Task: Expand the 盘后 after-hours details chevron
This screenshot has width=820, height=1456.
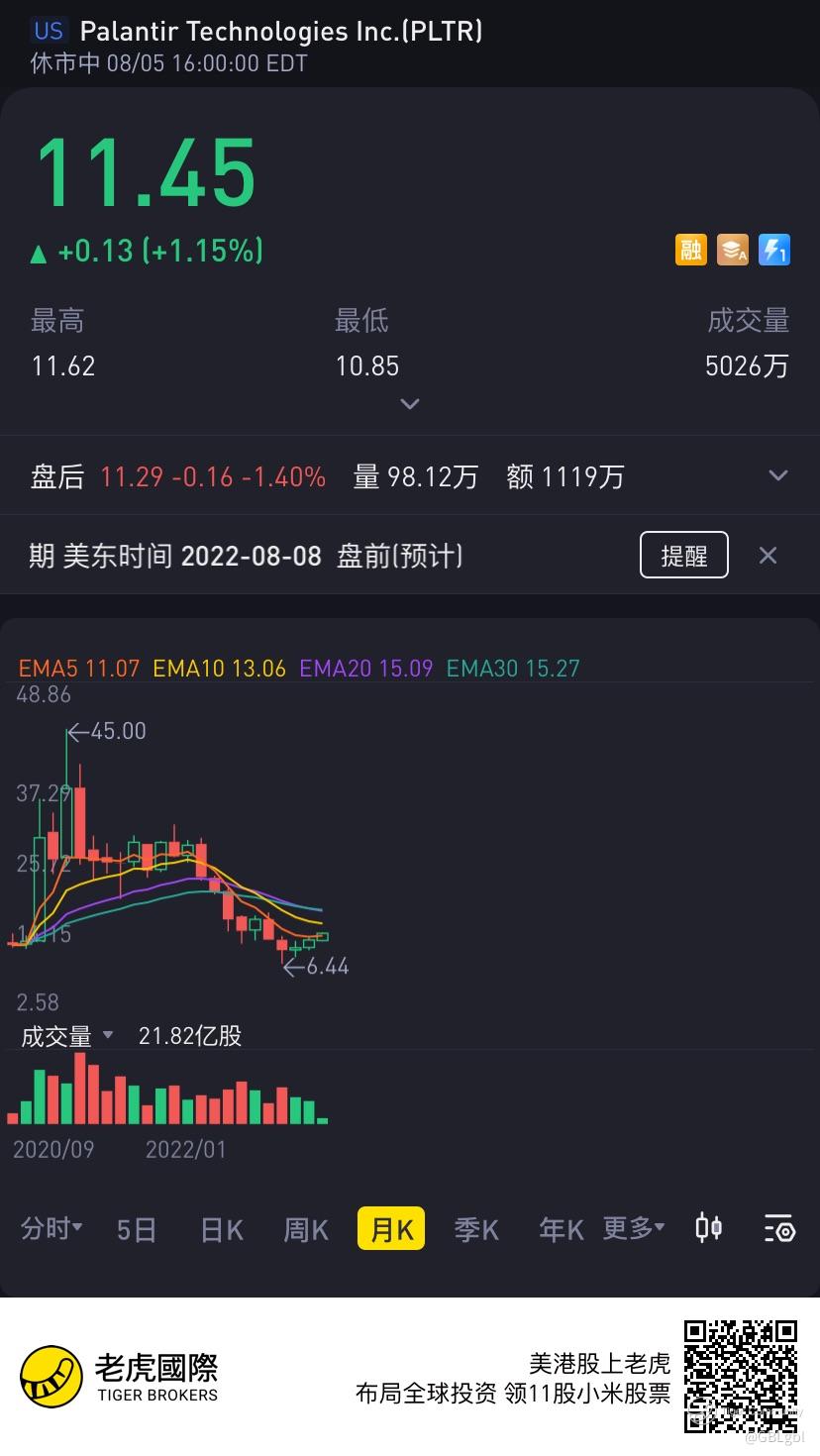Action: [x=778, y=475]
